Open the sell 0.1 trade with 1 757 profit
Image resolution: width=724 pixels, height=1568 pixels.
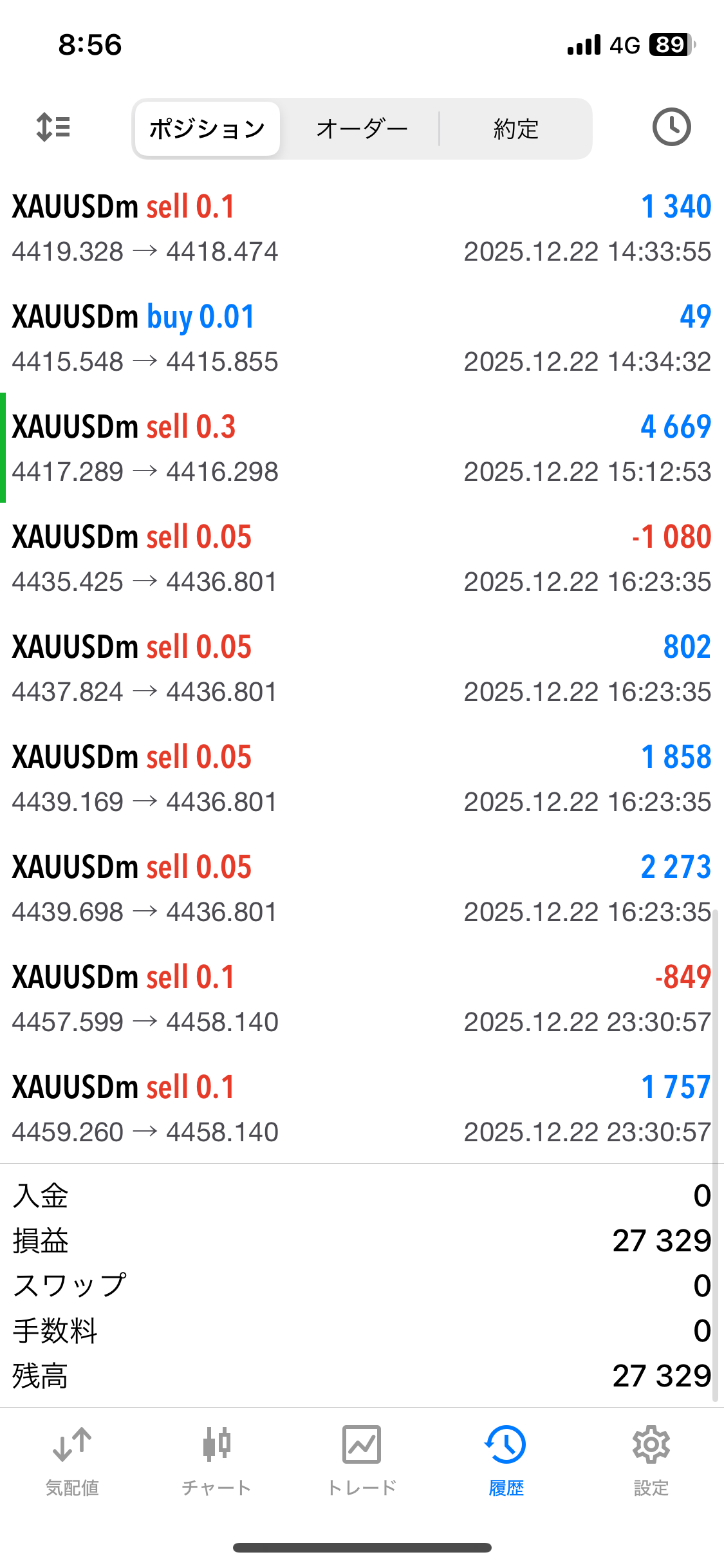[x=362, y=1108]
